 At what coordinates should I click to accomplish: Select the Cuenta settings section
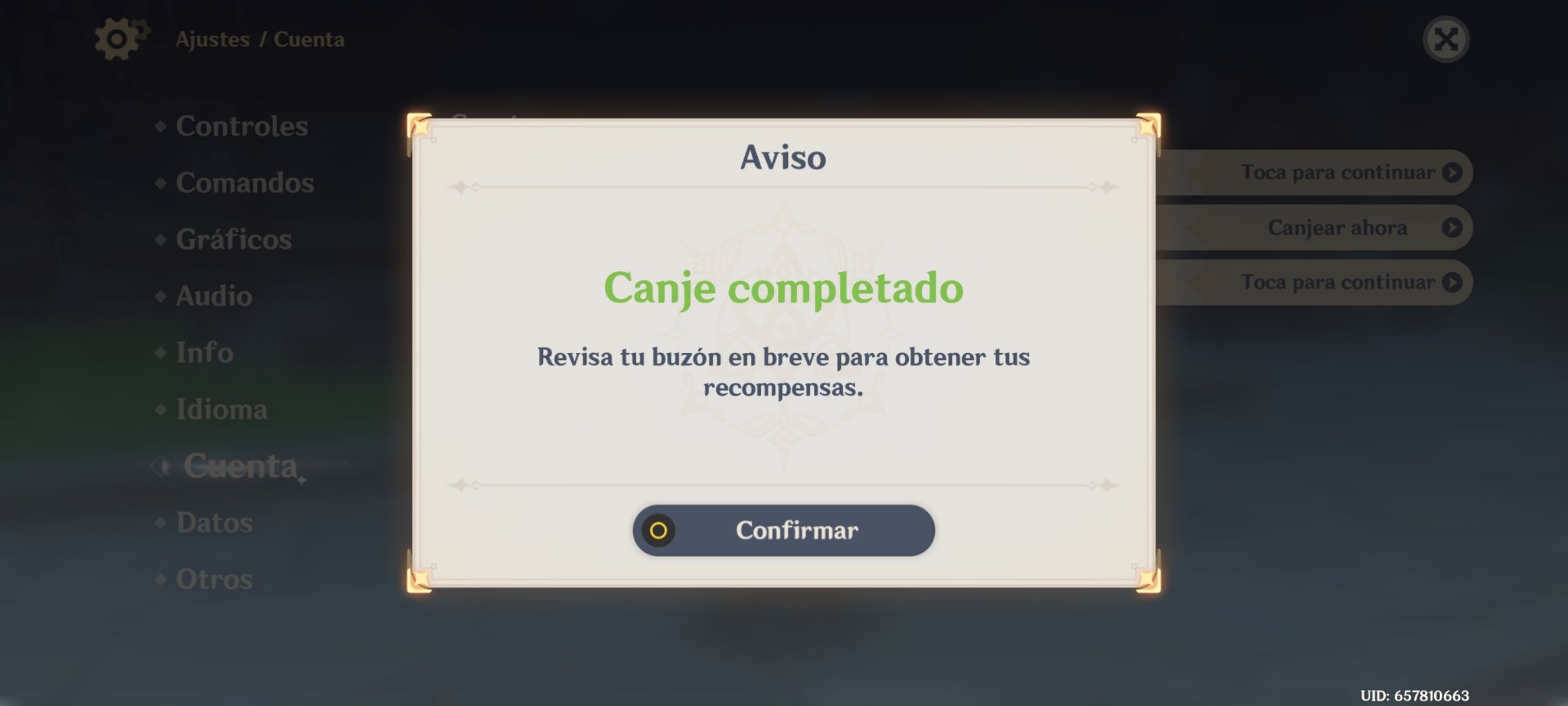[x=240, y=467]
